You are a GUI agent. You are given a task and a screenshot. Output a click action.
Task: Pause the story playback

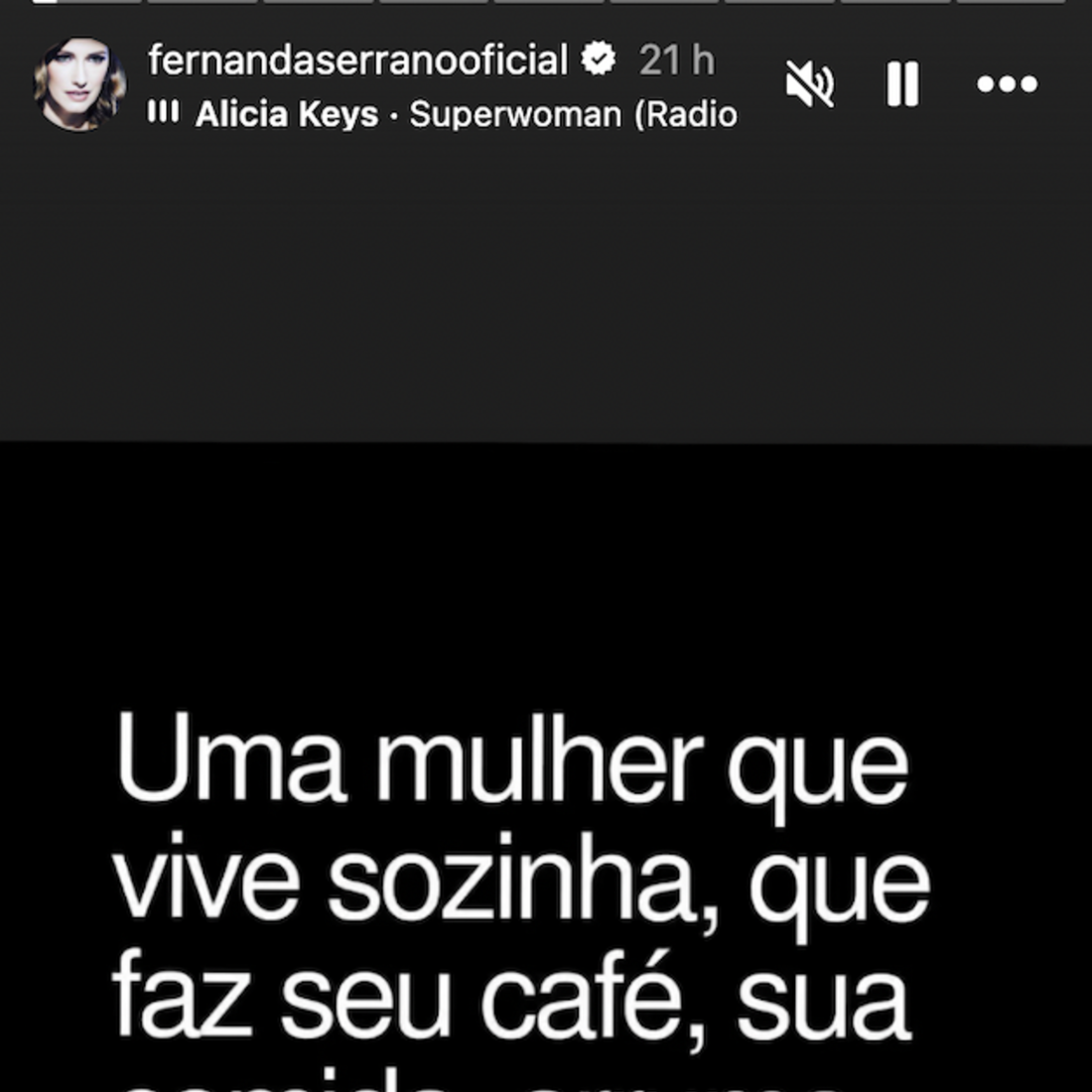[901, 83]
